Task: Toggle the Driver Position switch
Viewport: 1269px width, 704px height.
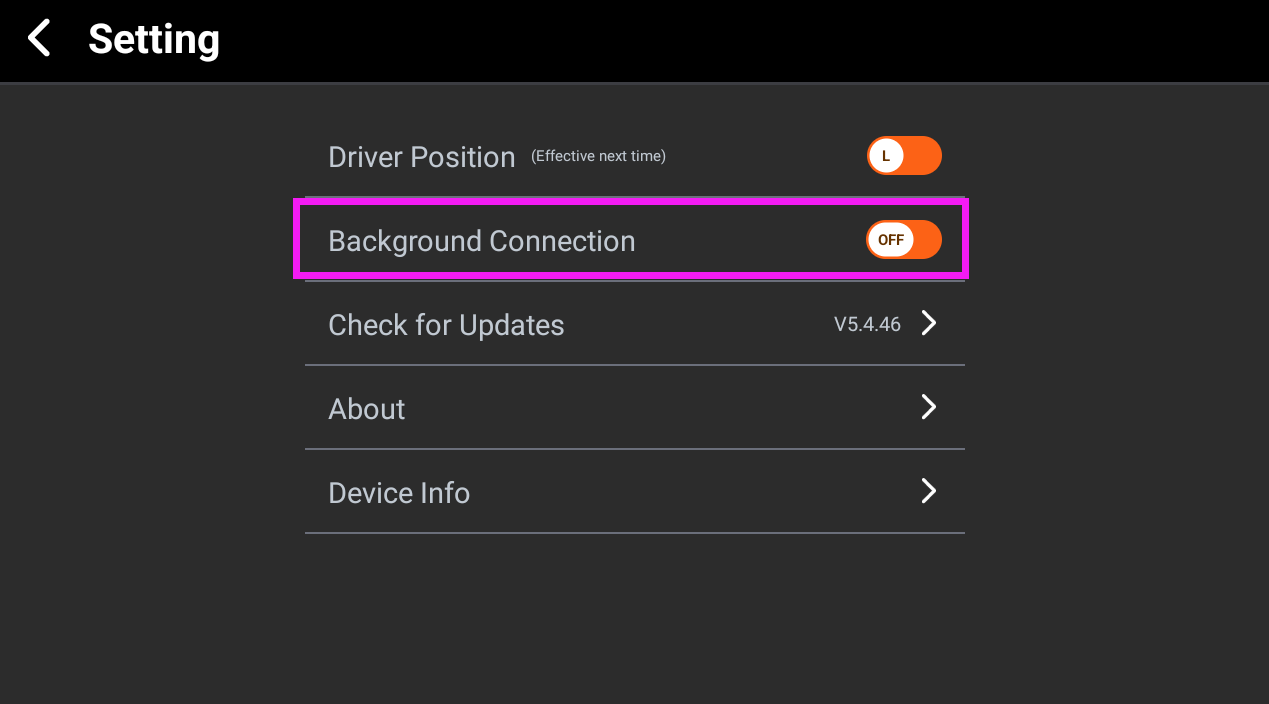Action: tap(904, 156)
